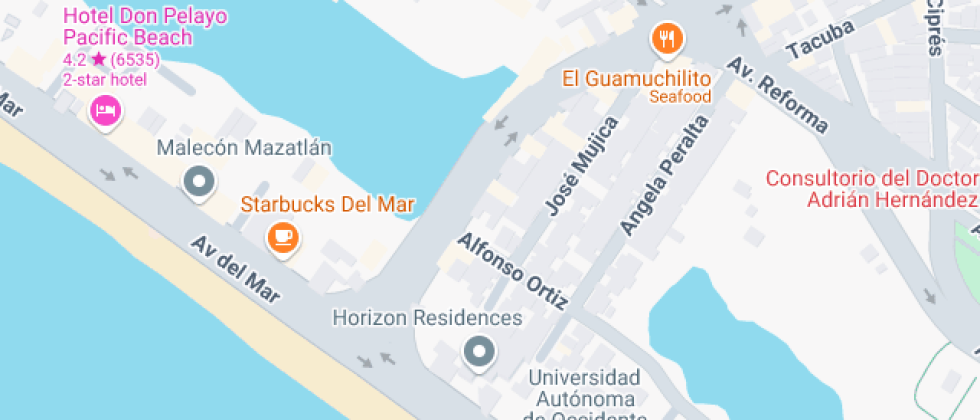The height and width of the screenshot is (420, 980).
Task: Tap the Universidad Autónoma de Occidente label
Action: pyautogui.click(x=584, y=398)
